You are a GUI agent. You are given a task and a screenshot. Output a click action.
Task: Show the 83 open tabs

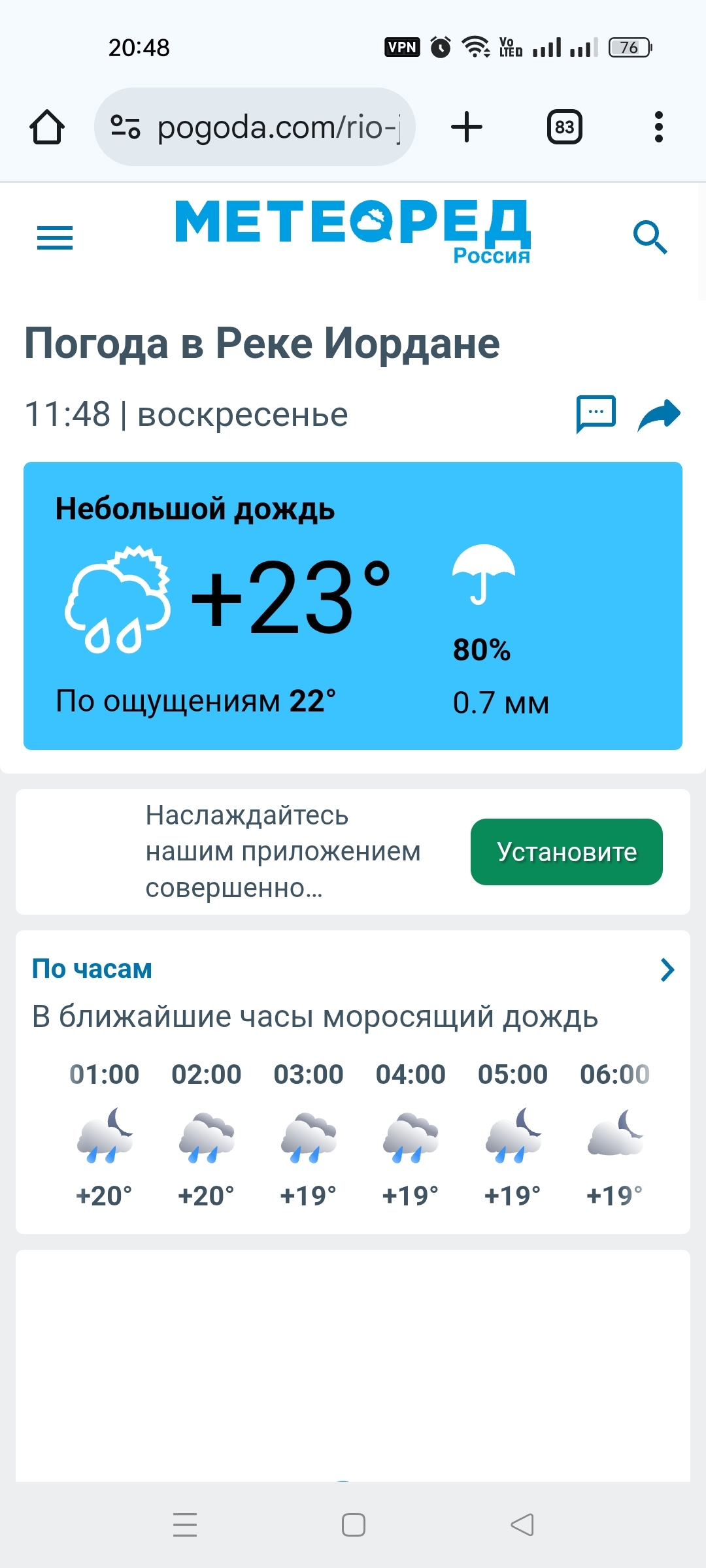[564, 127]
